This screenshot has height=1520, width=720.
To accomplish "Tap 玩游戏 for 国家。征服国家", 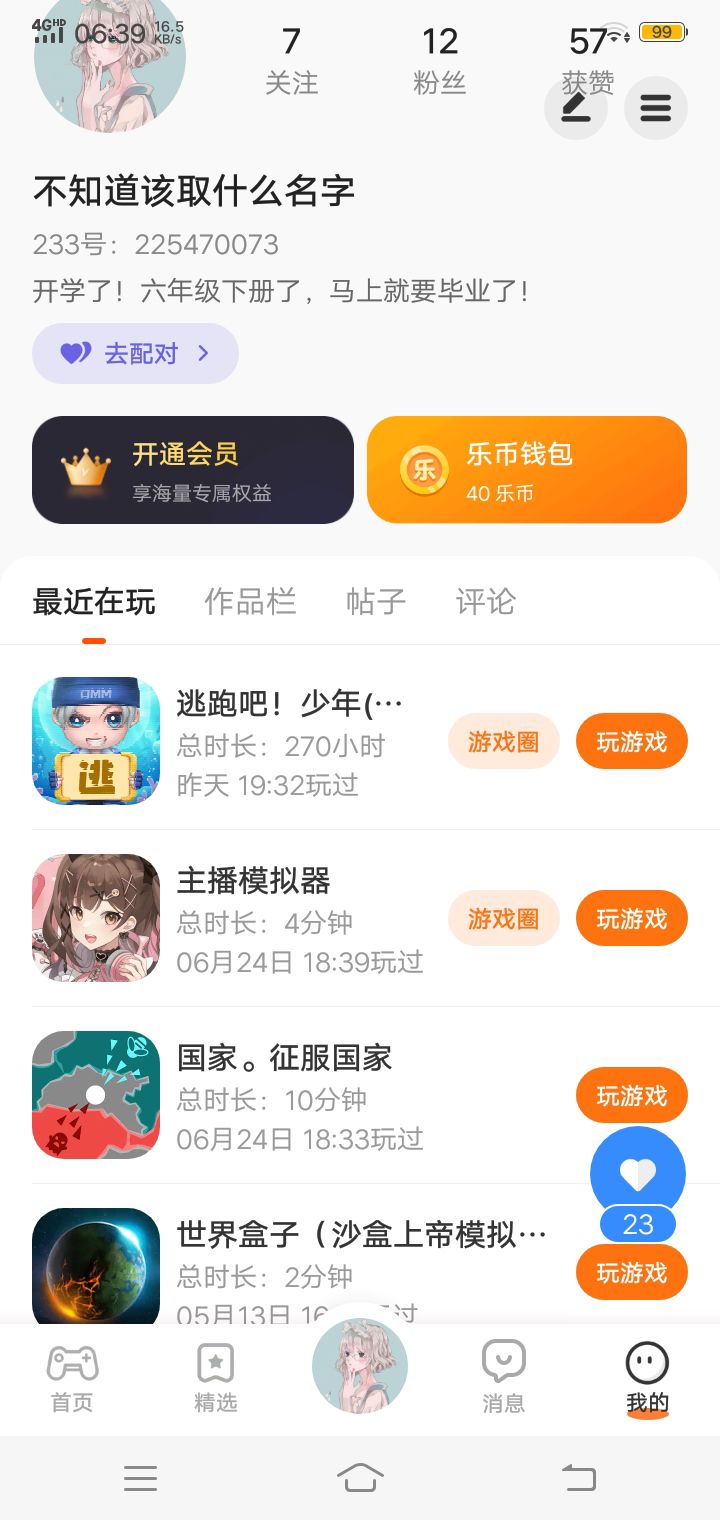I will [632, 1095].
